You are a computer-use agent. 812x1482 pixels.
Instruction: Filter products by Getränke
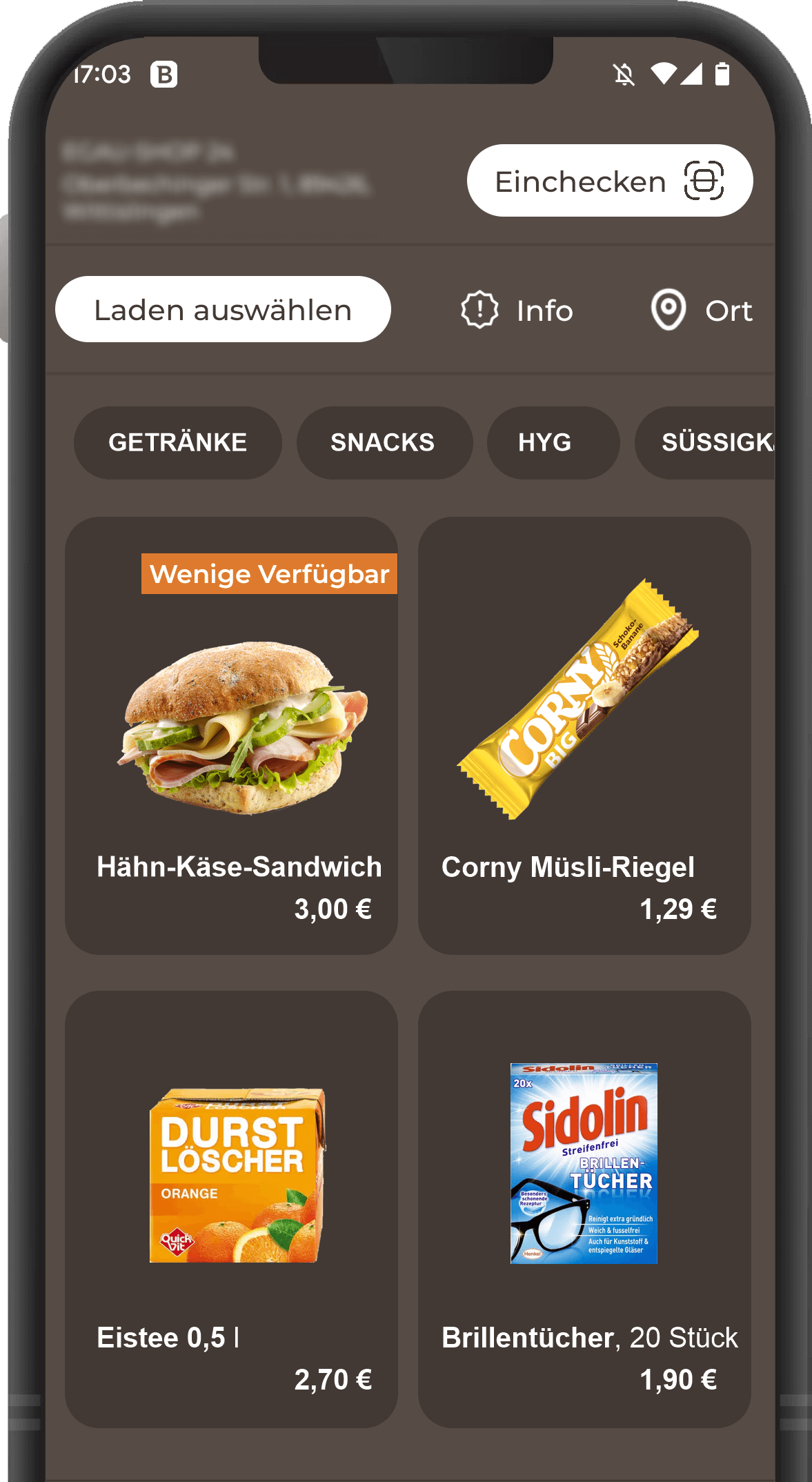click(177, 442)
